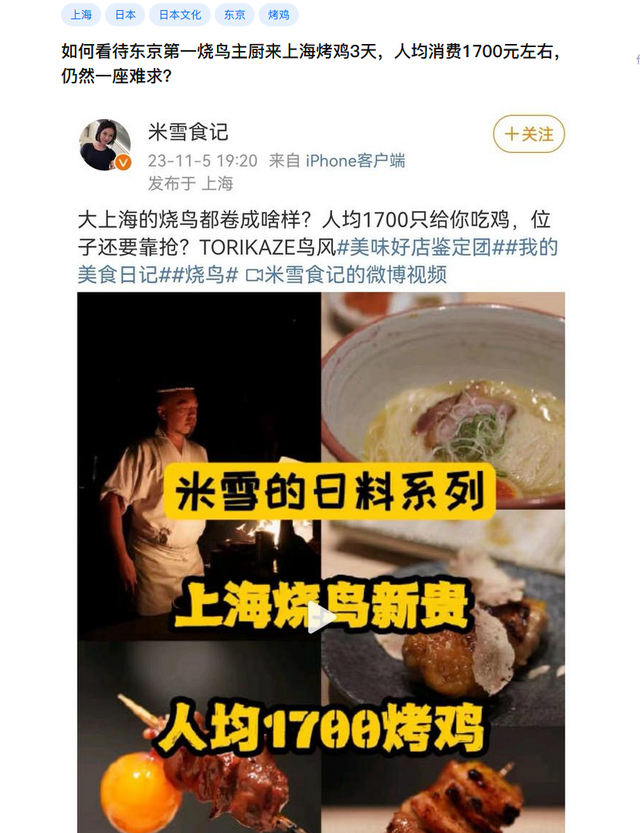
Task: Tap the 东京 topic chip
Action: [235, 15]
